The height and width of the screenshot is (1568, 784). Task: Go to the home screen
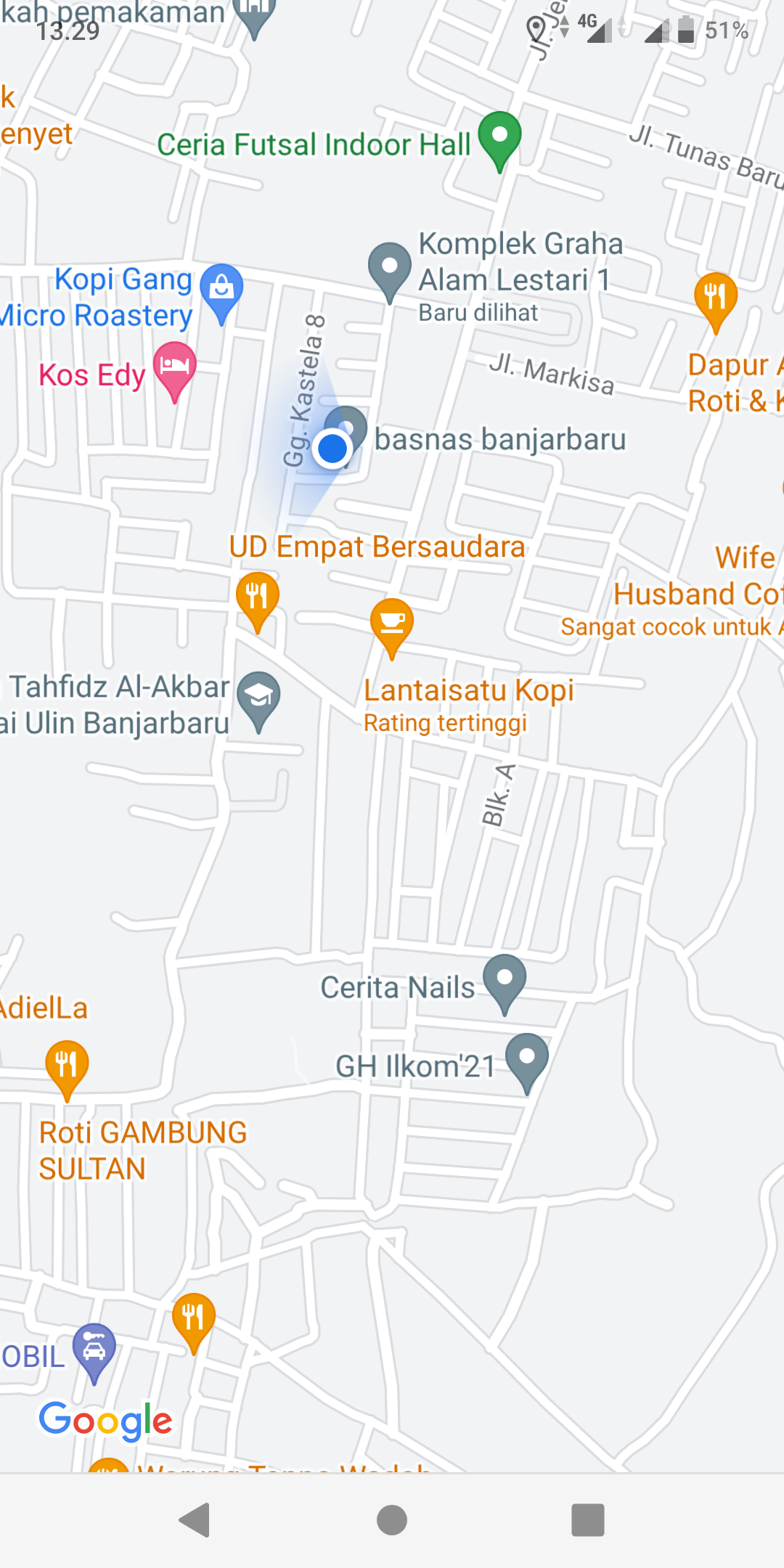point(392,1520)
